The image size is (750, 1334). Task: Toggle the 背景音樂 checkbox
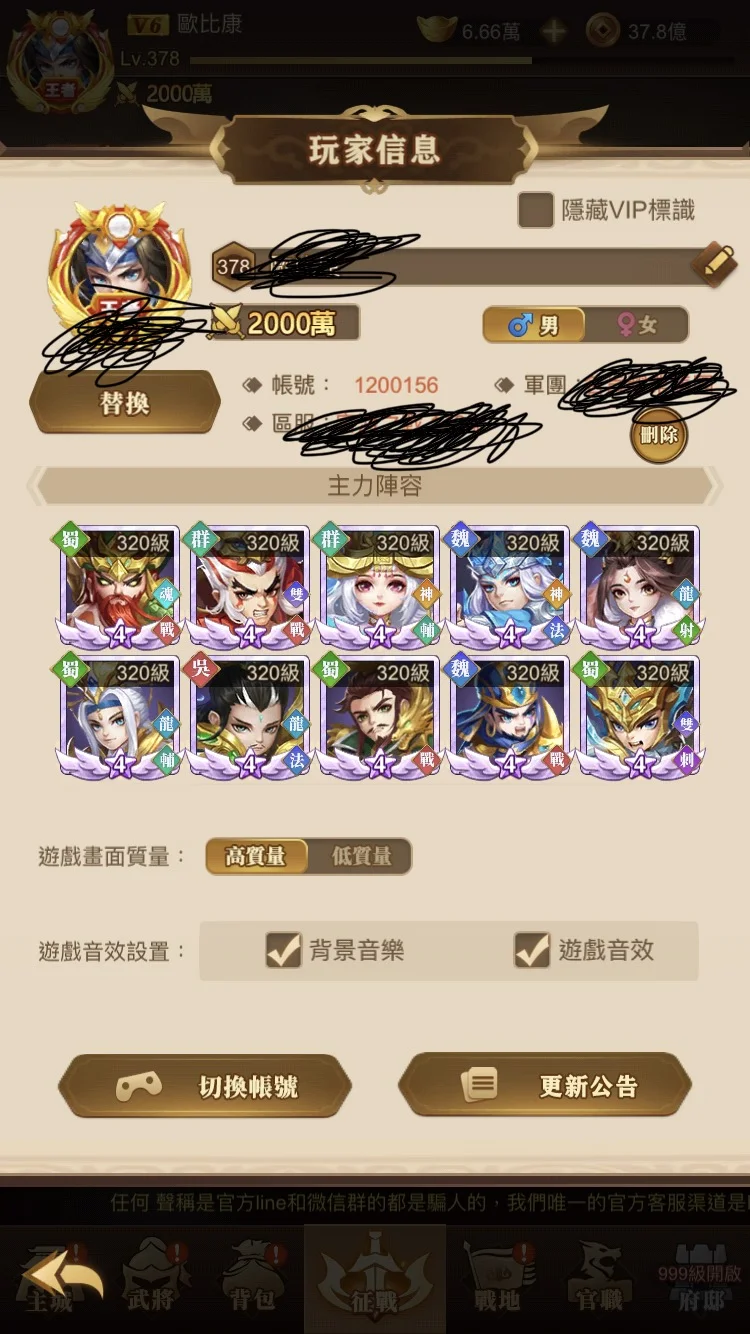click(x=283, y=950)
